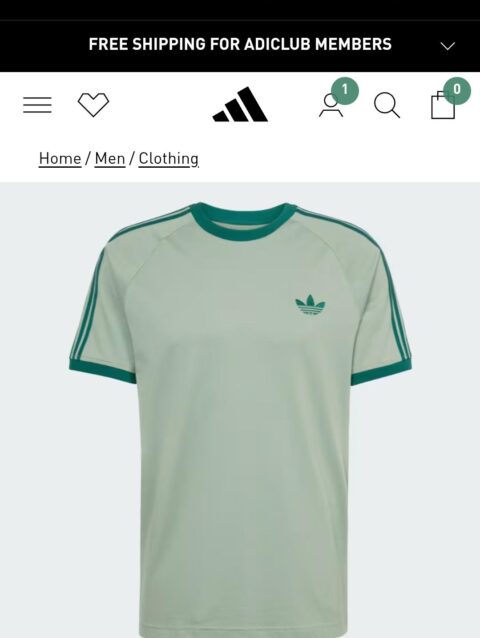Open the green t-shirt product image

[240, 410]
